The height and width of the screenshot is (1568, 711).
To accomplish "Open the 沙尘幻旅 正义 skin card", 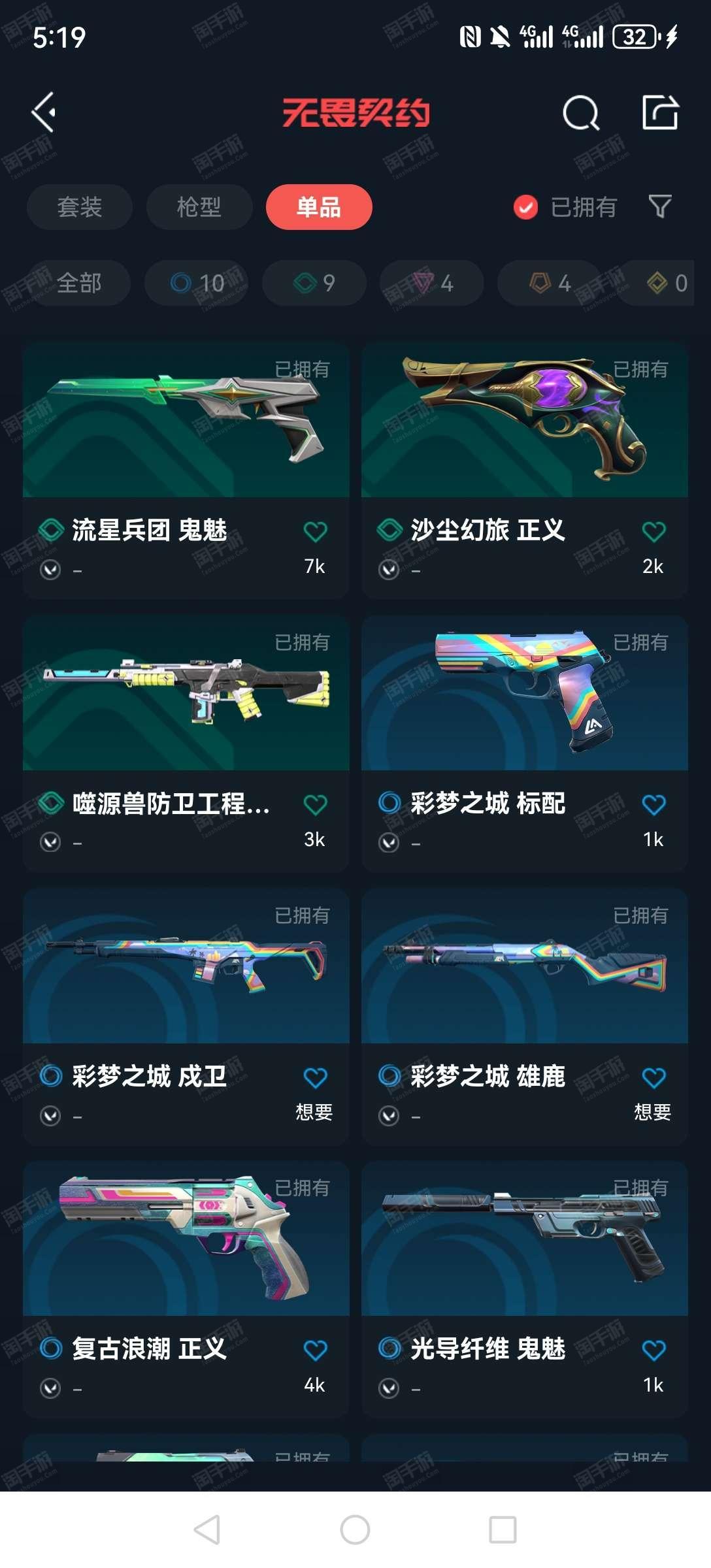I will click(x=525, y=470).
